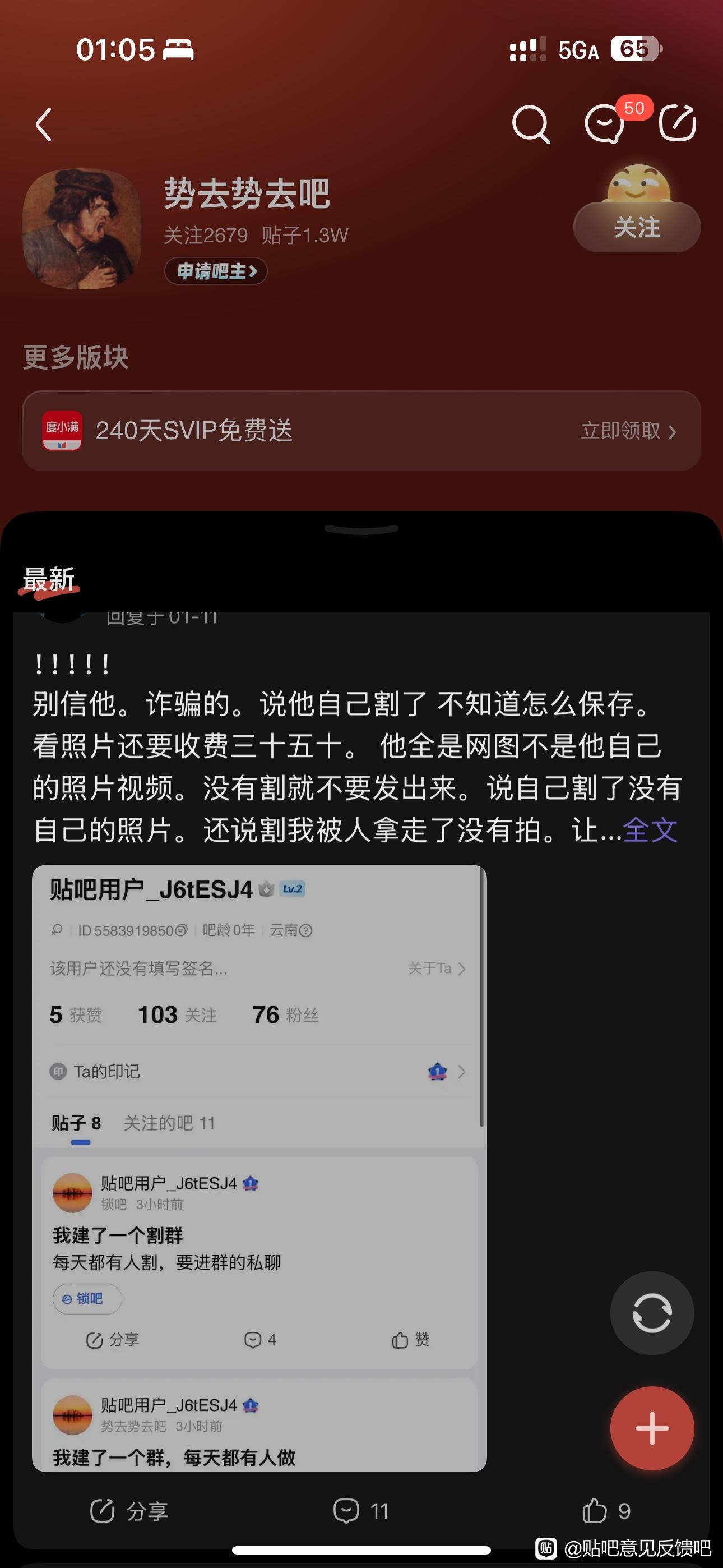This screenshot has width=723, height=1568.
Task: Open search in this bar
Action: pyautogui.click(x=531, y=124)
